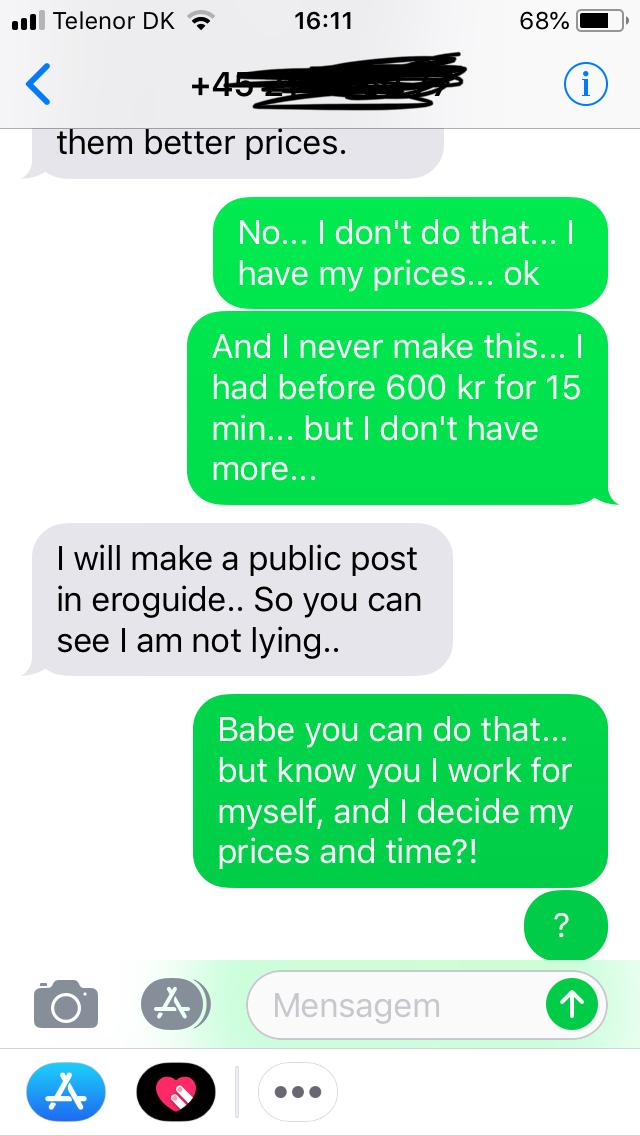Toggle the iMessage apps drawer button
Screen dimensions: 640x1136
click(173, 1004)
